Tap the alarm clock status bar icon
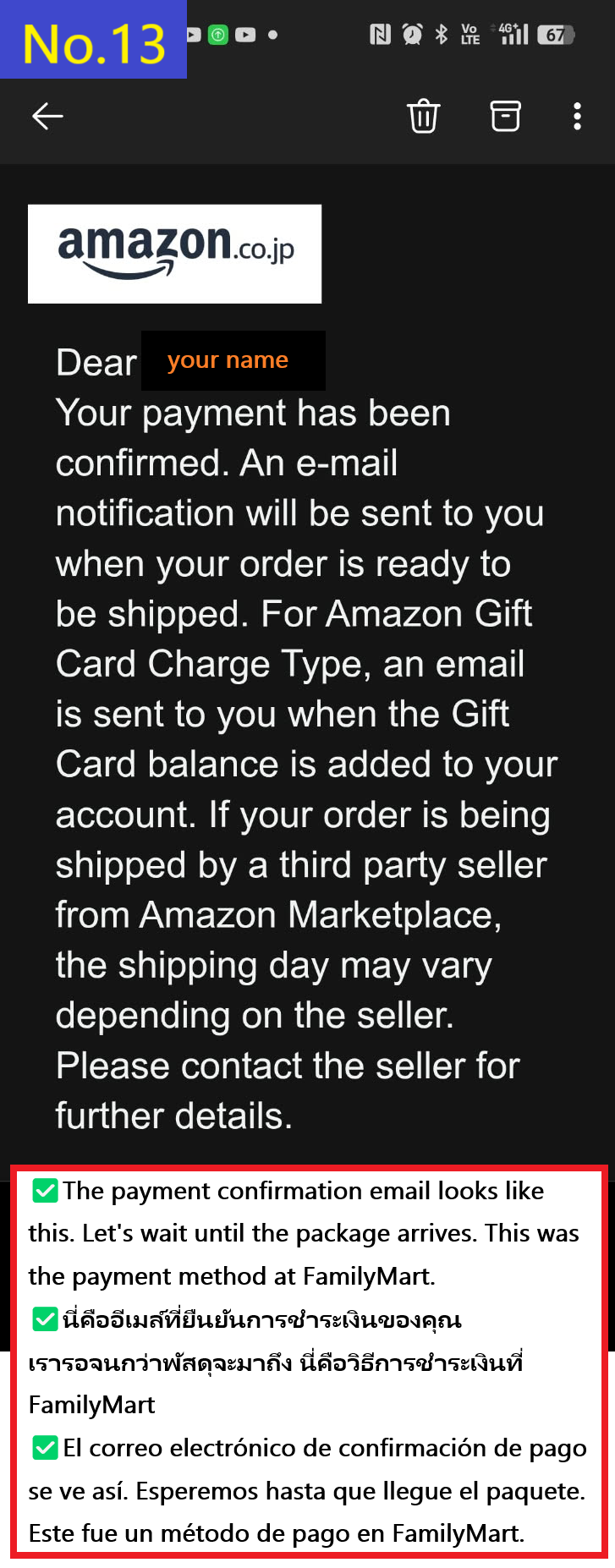615x1568 pixels. (411, 35)
